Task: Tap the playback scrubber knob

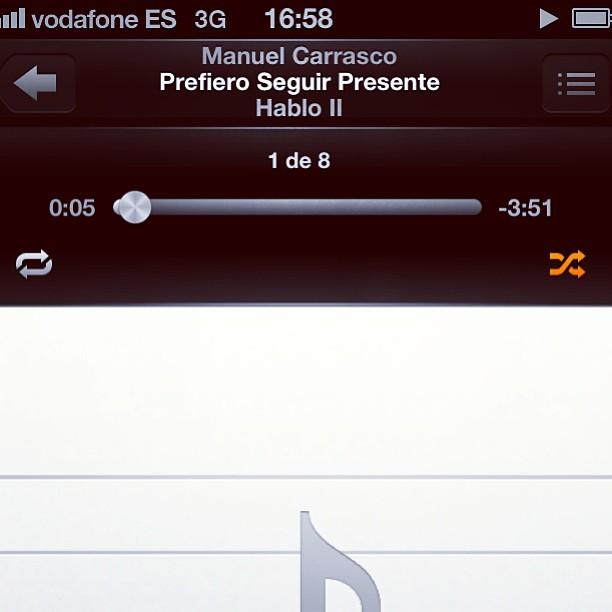Action: click(x=133, y=207)
